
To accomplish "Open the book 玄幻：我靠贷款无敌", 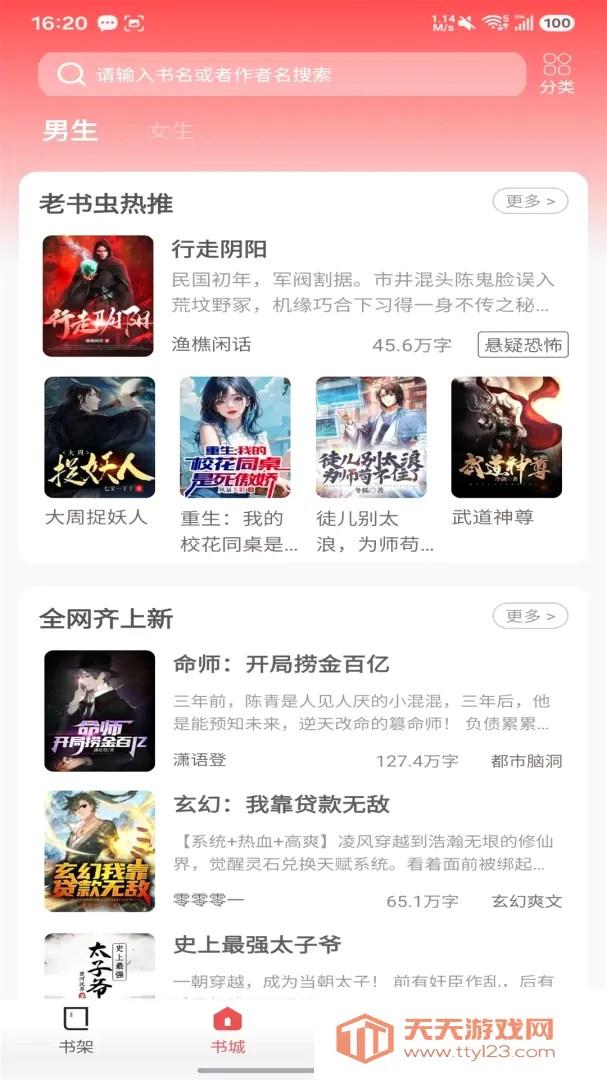I will (303, 851).
